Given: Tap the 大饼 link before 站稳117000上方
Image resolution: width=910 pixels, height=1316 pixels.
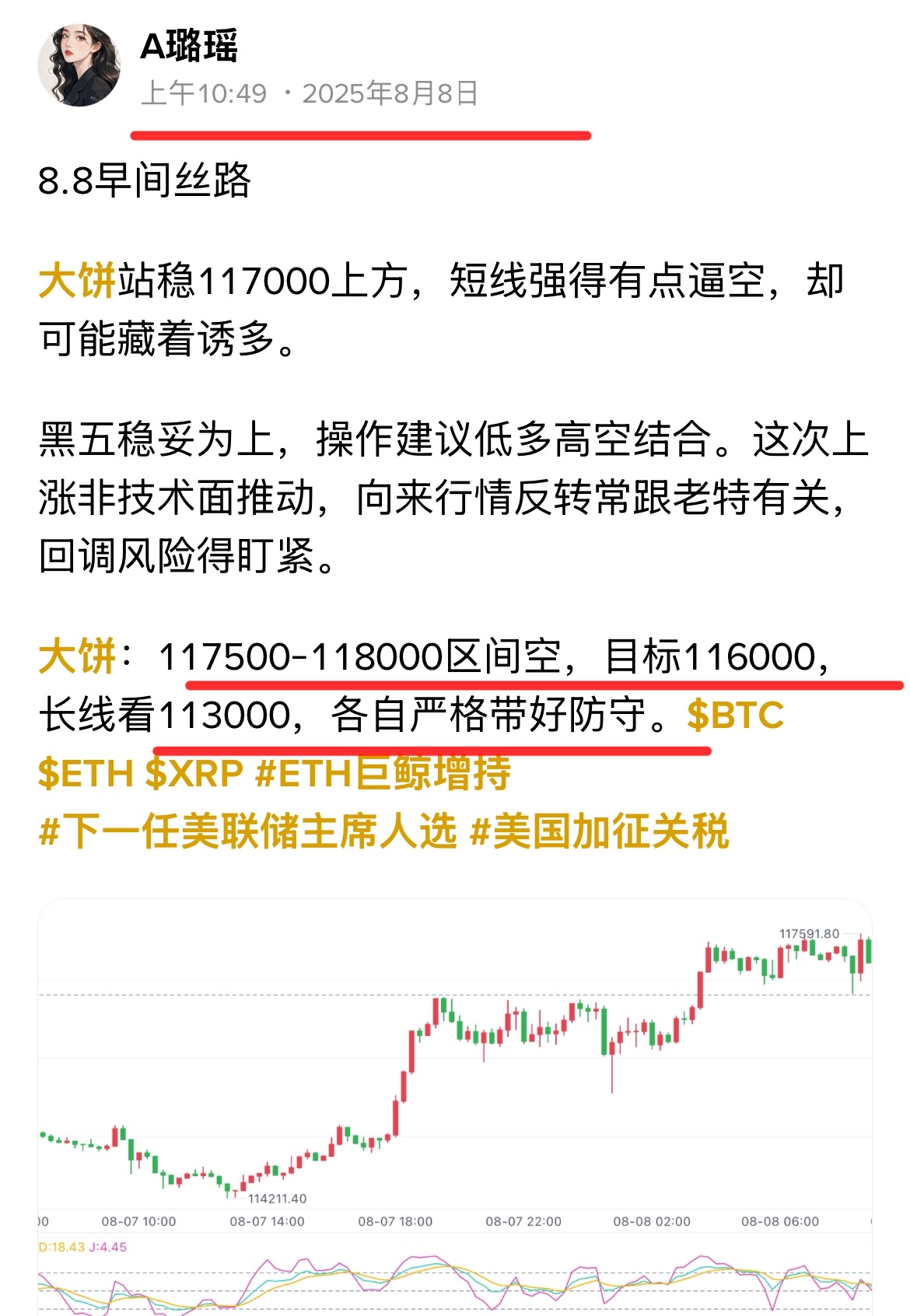Looking at the screenshot, I should point(77,281).
